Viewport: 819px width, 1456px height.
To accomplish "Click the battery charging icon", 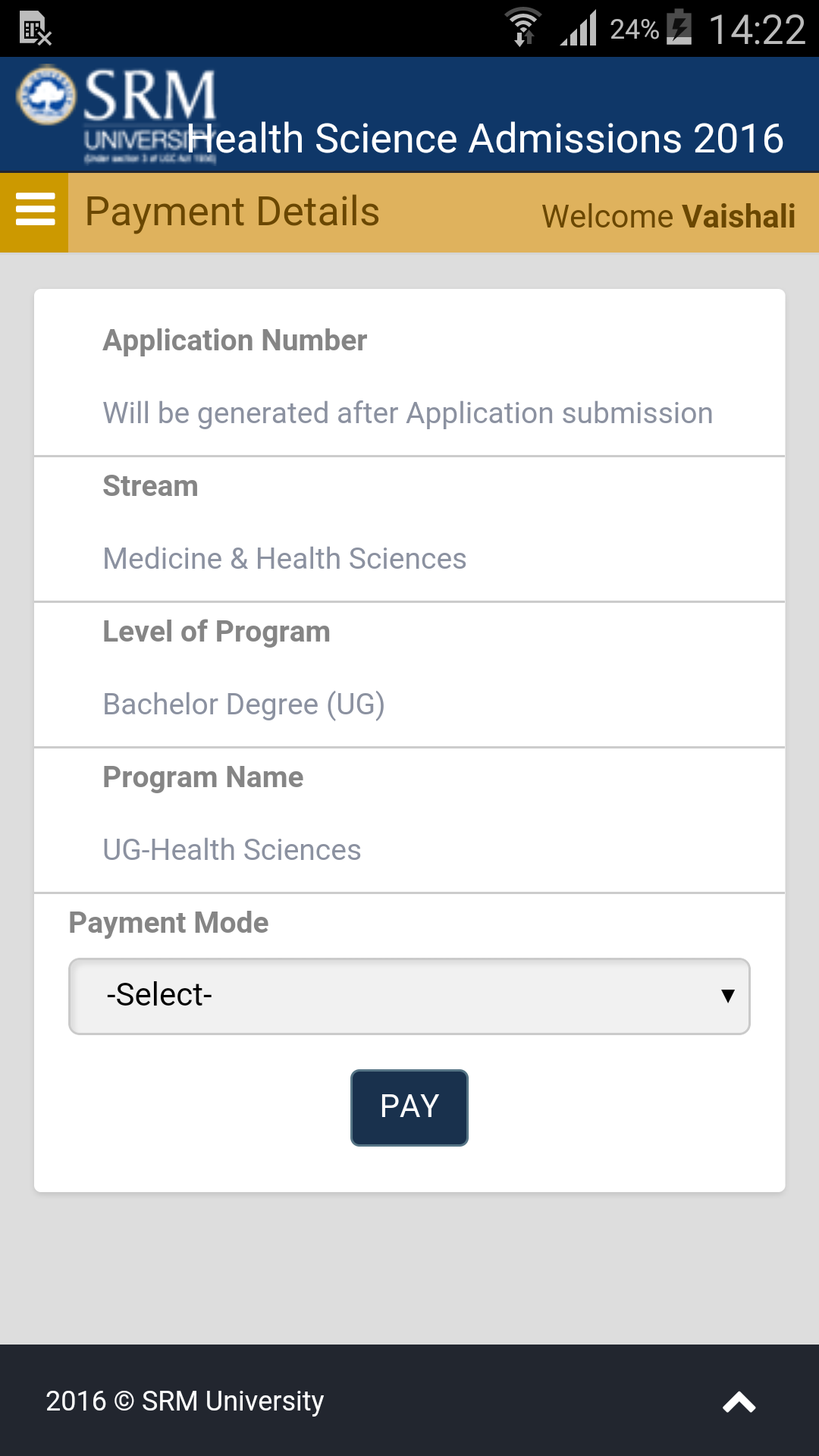I will coord(677,27).
